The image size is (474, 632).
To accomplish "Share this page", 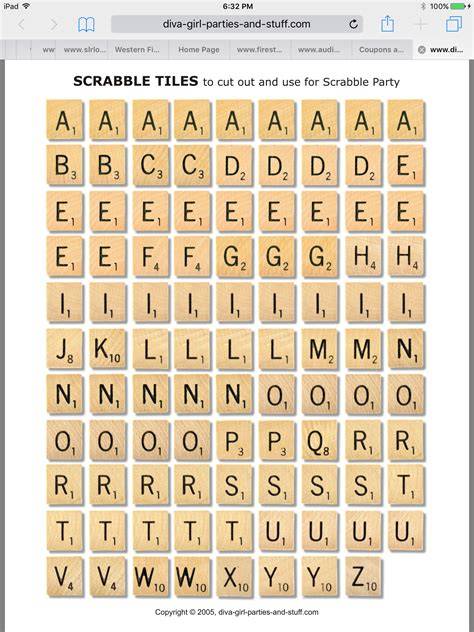I will tap(387, 23).
